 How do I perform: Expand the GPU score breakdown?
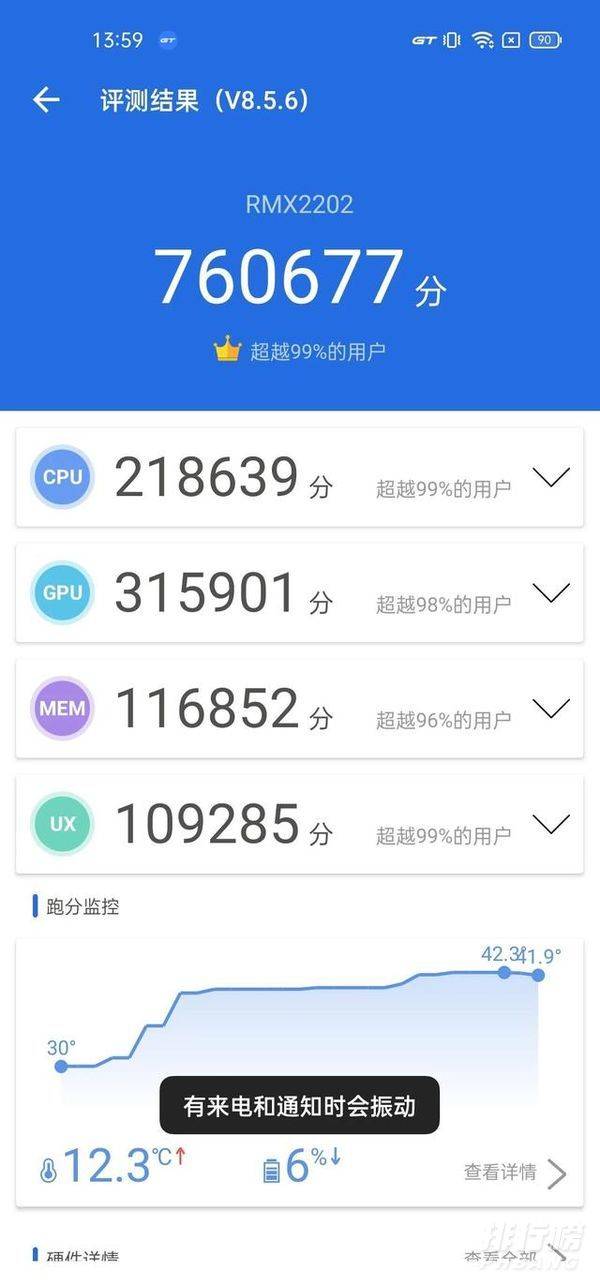(551, 593)
